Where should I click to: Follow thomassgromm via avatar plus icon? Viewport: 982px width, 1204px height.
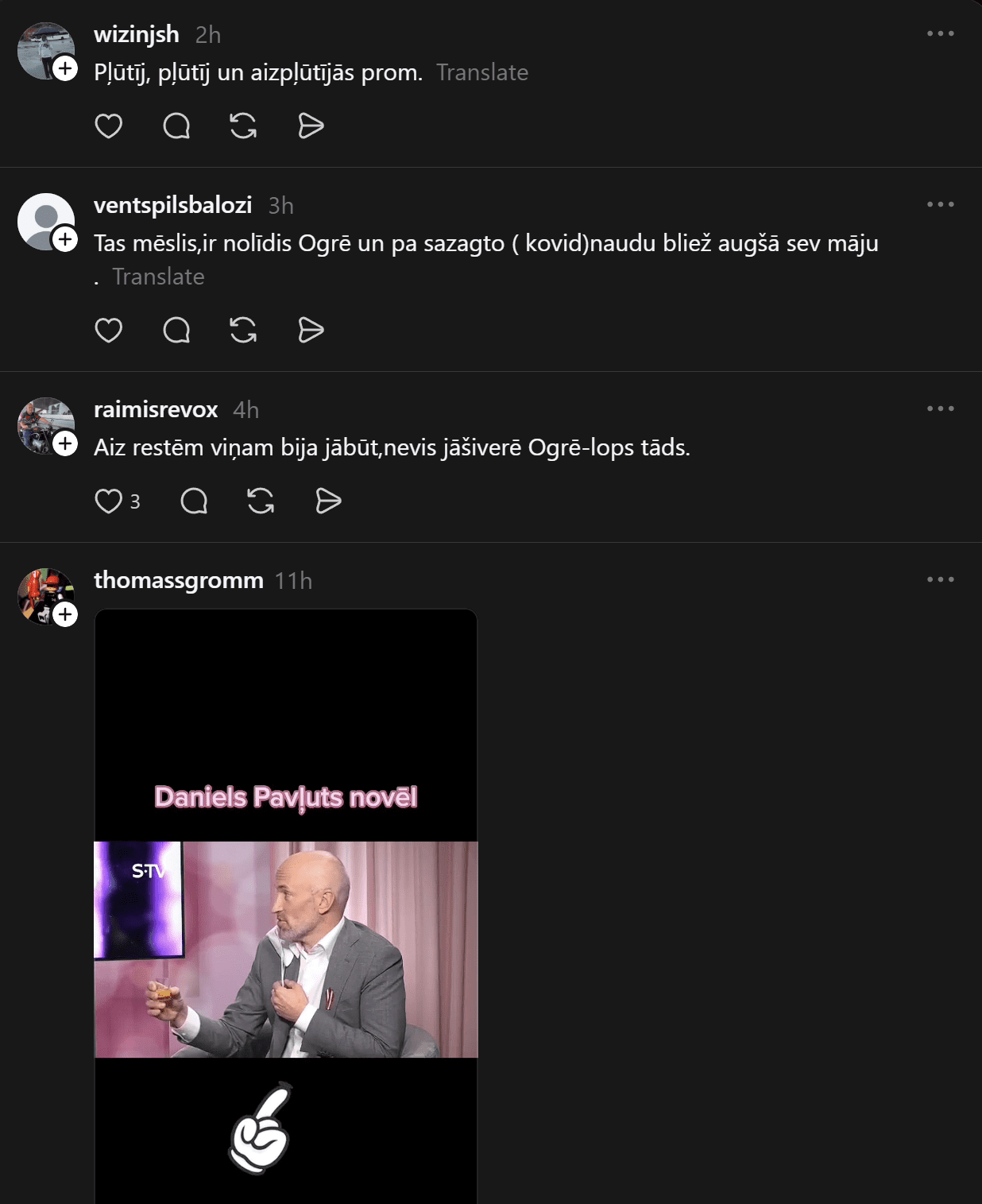tap(65, 614)
